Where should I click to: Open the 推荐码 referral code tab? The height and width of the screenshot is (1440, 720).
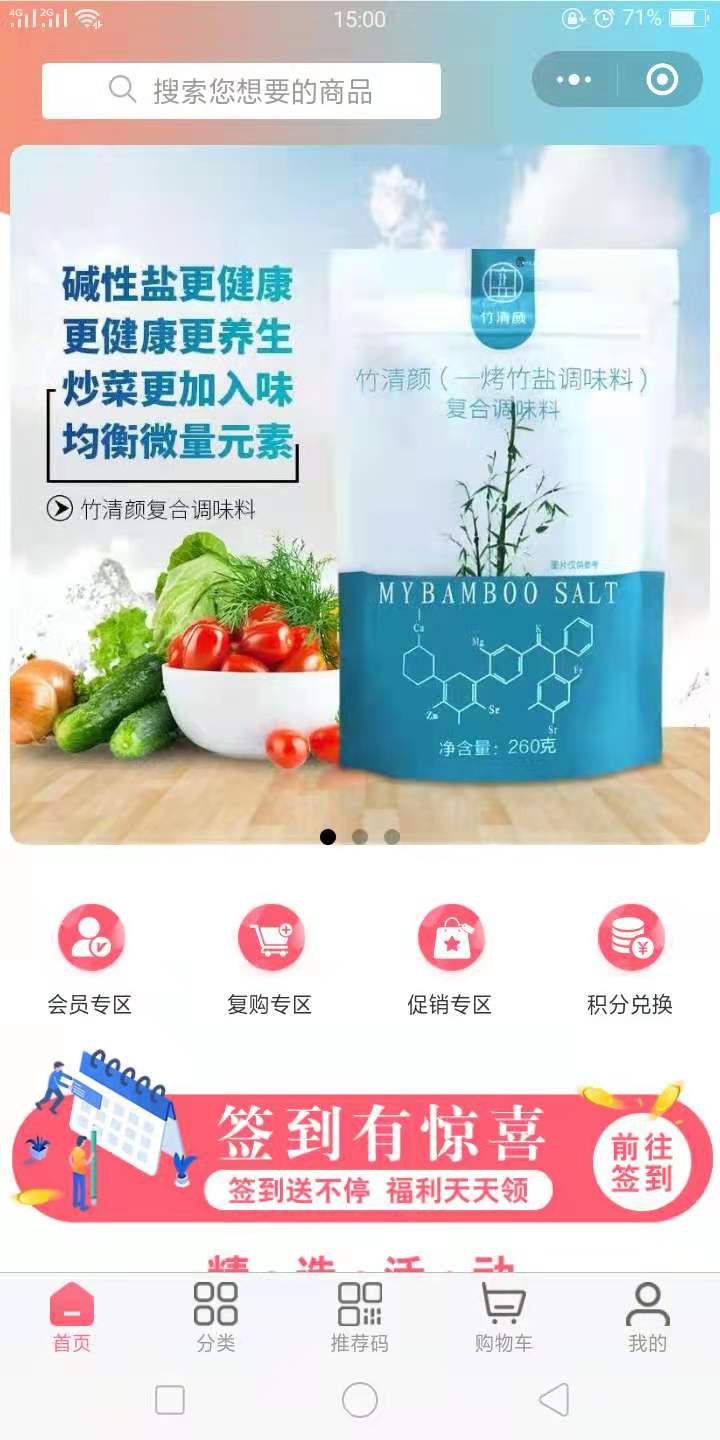(x=360, y=1318)
